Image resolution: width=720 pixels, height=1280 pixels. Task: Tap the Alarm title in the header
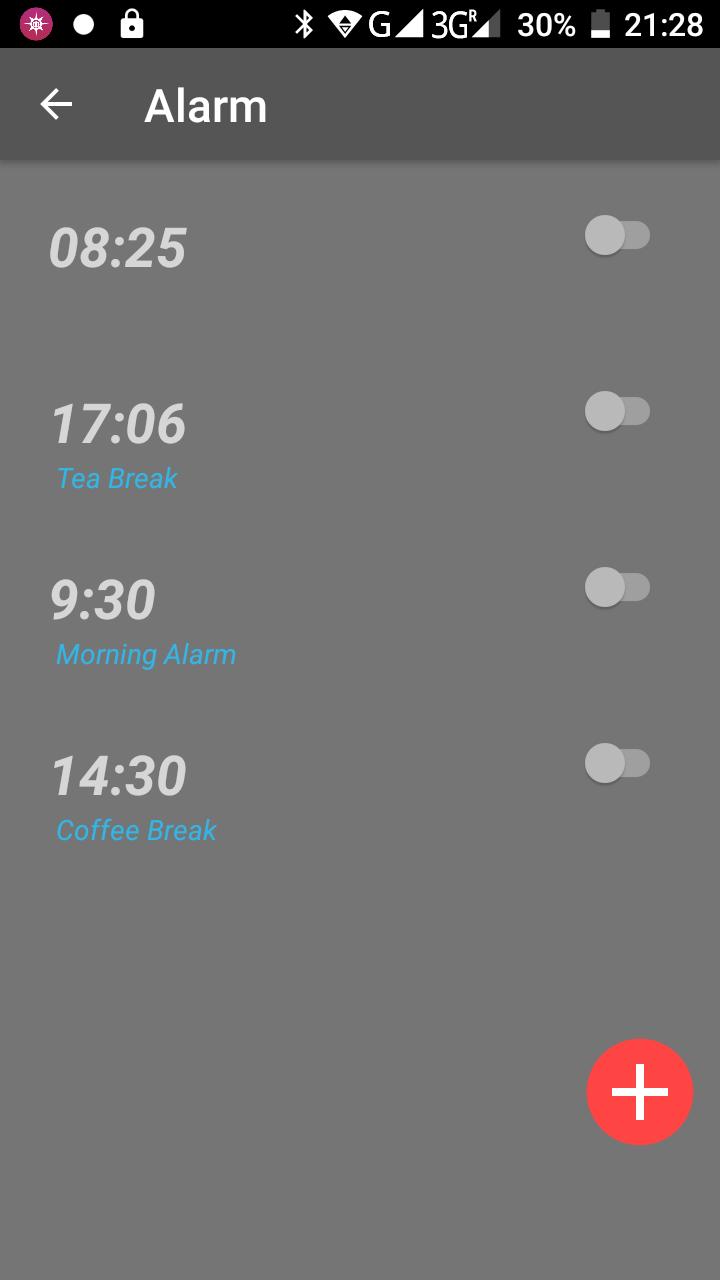(x=206, y=104)
